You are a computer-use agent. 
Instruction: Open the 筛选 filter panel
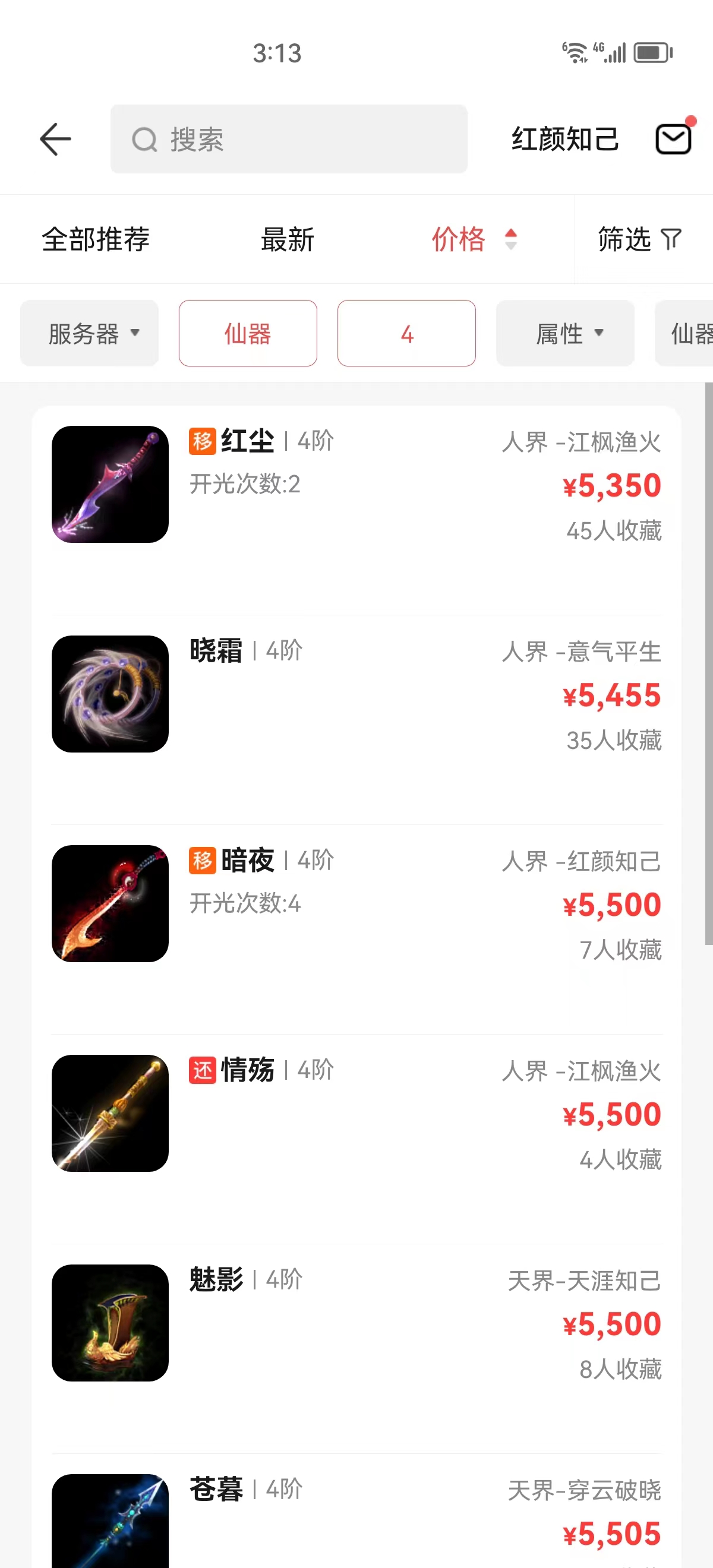[639, 239]
